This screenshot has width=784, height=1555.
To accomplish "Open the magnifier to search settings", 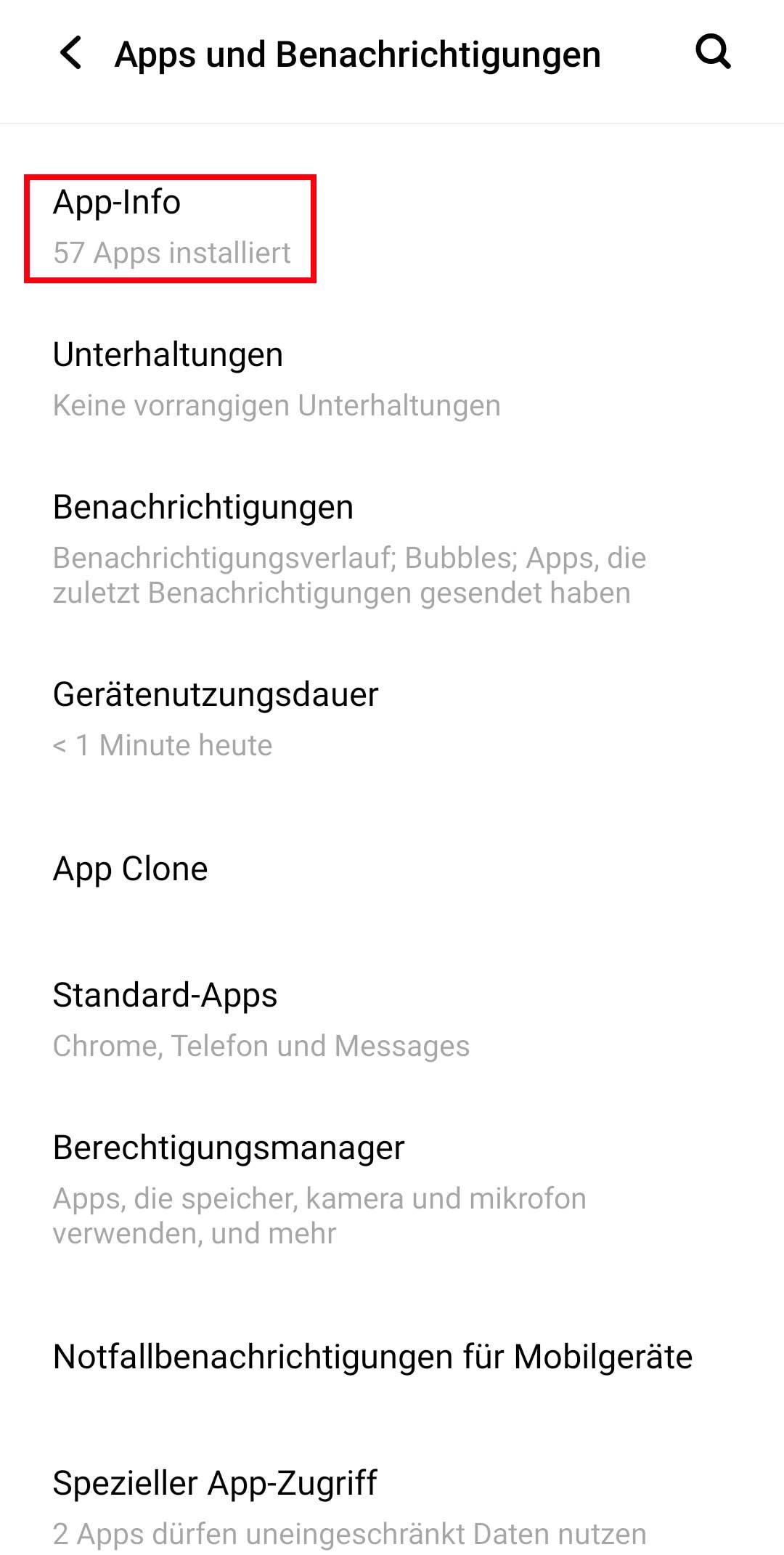I will 713,52.
